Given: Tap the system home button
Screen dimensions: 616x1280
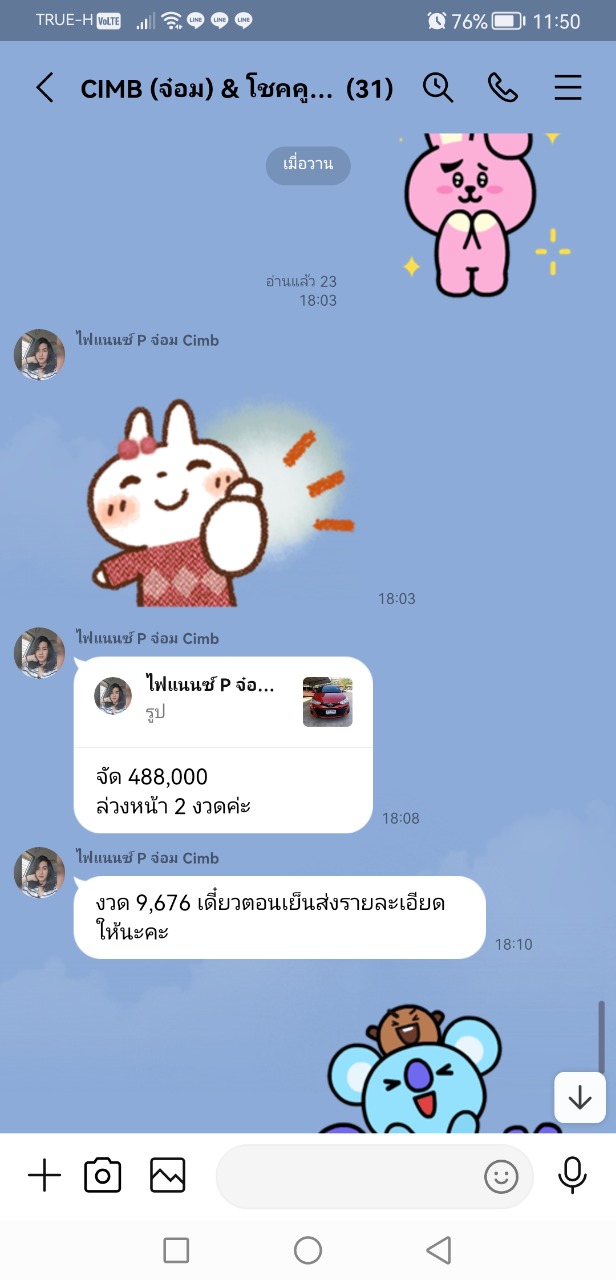Looking at the screenshot, I should point(308,1249).
